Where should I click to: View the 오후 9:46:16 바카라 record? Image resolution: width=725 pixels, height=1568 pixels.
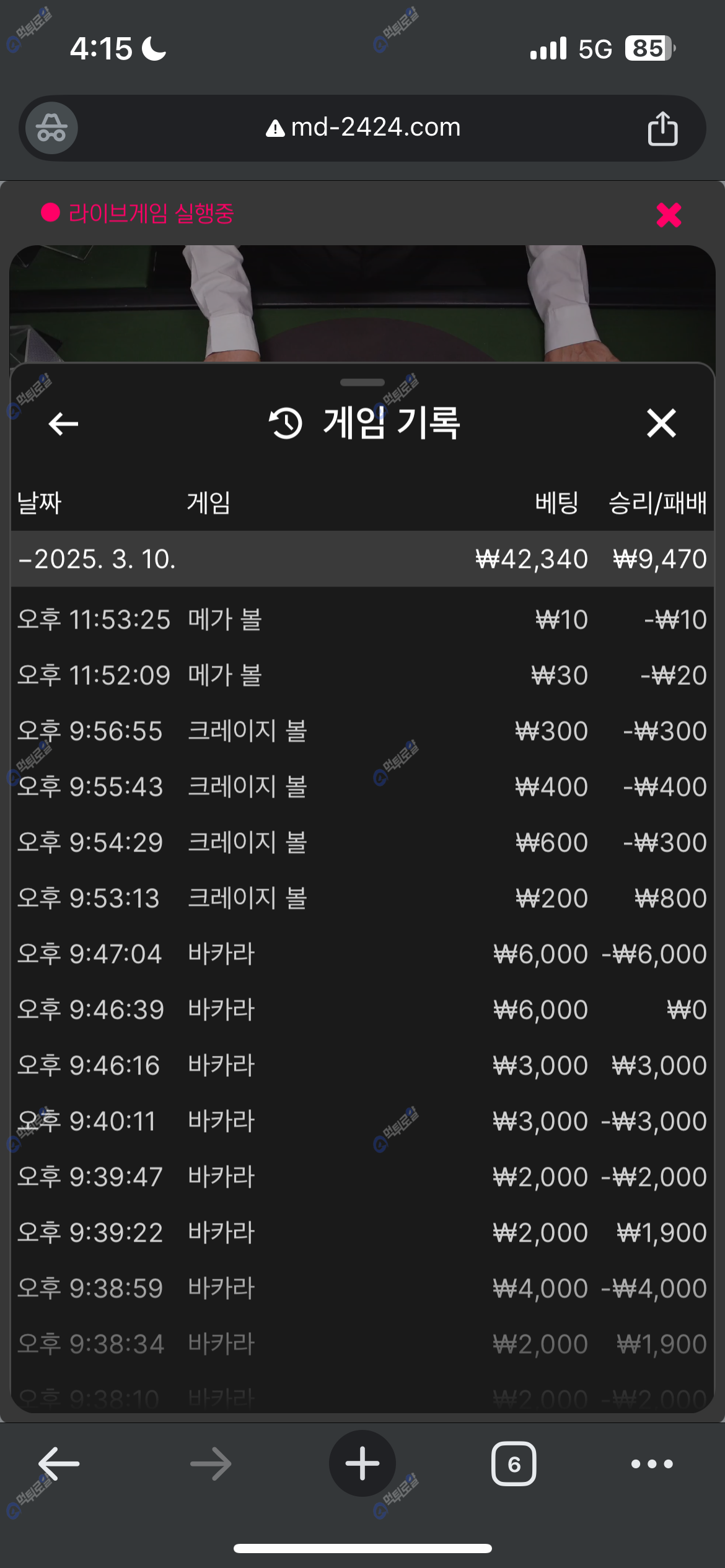pos(362,1066)
